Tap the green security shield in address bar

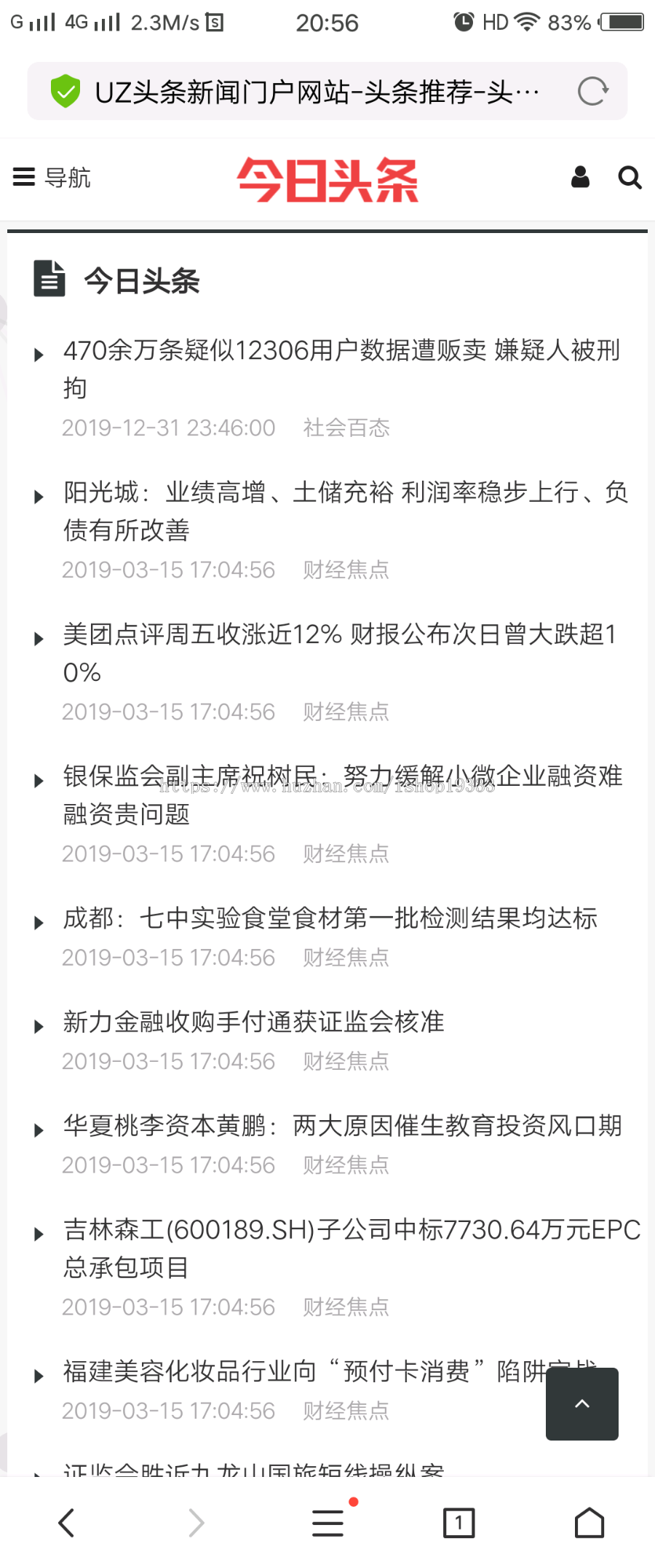[x=66, y=90]
